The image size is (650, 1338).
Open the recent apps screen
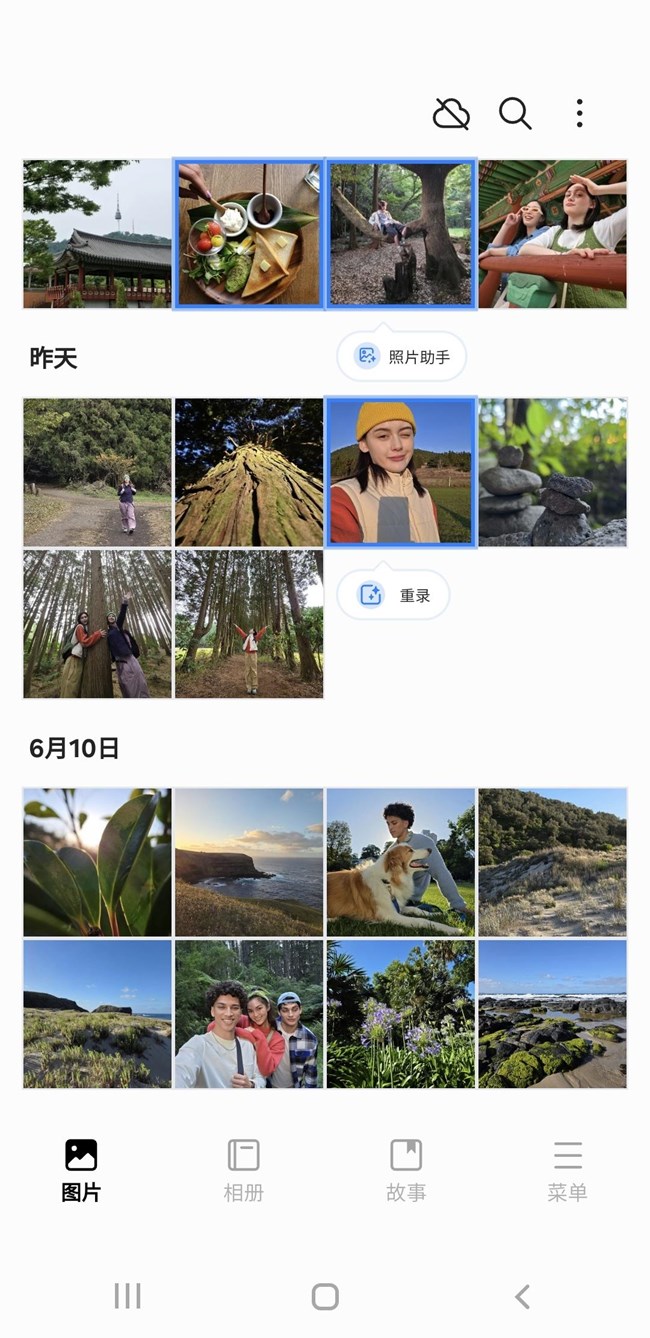(127, 1297)
